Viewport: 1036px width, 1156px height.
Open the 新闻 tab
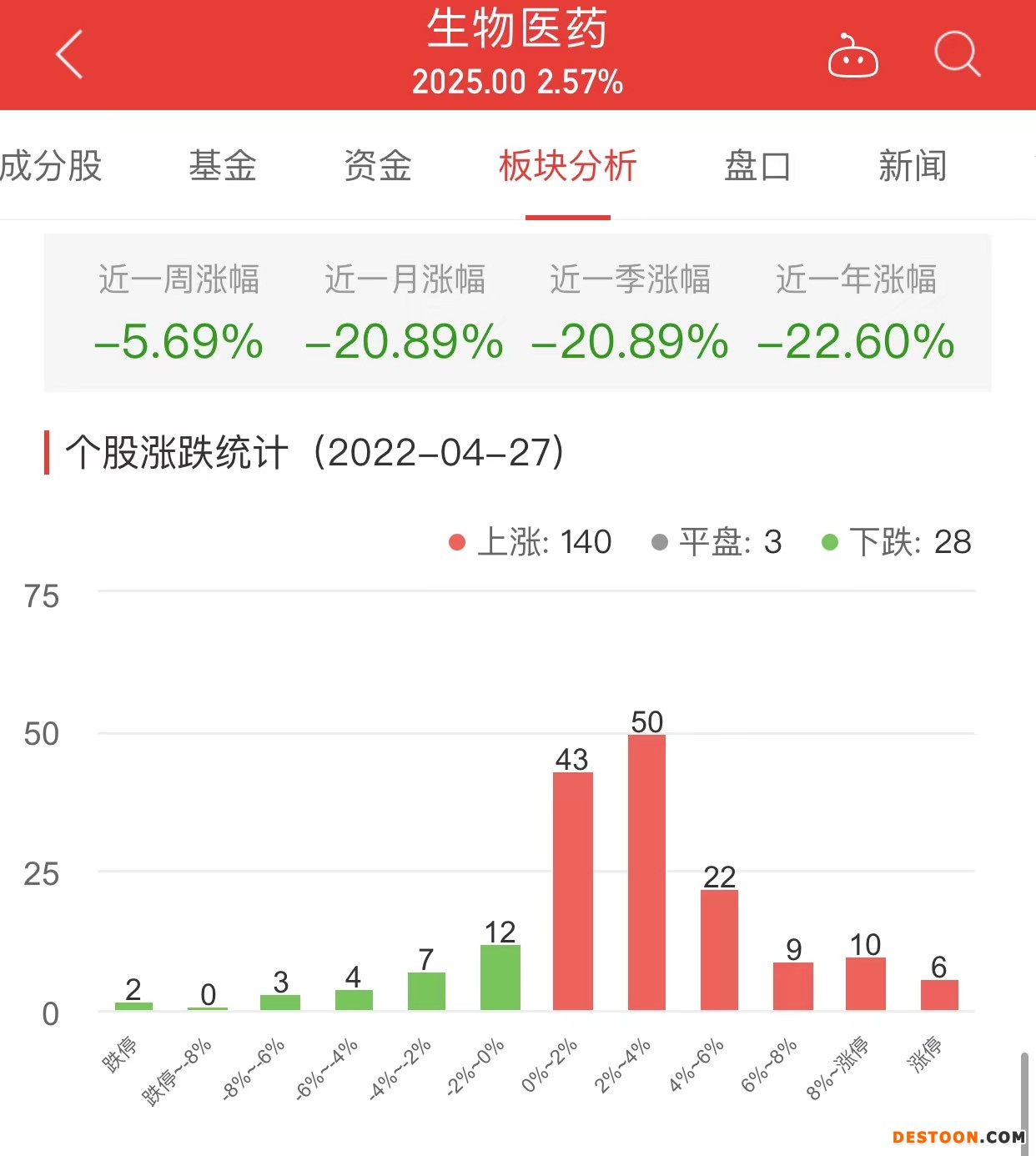pos(913,166)
